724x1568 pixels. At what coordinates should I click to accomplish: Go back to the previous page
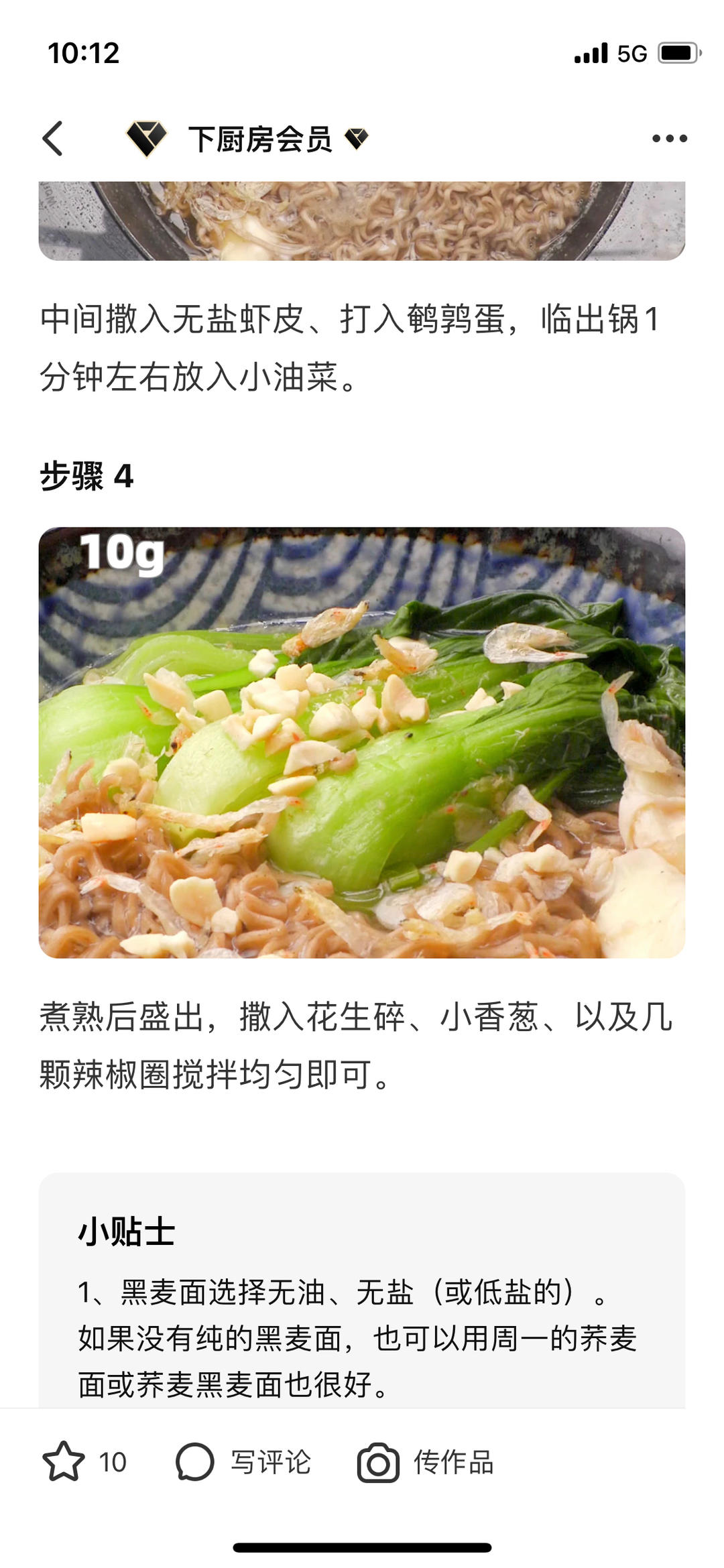point(53,139)
